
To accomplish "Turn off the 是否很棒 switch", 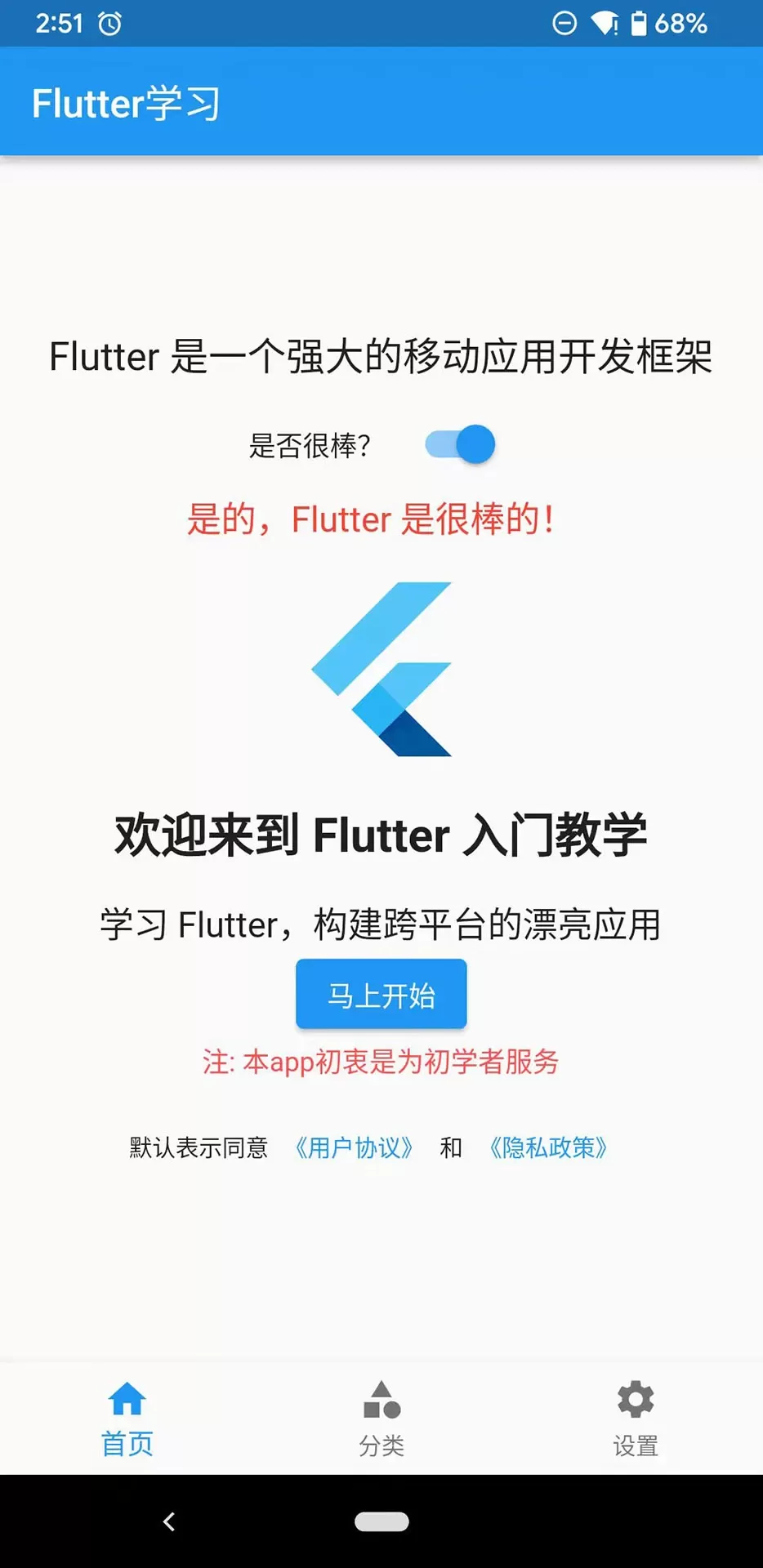I will tap(461, 445).
